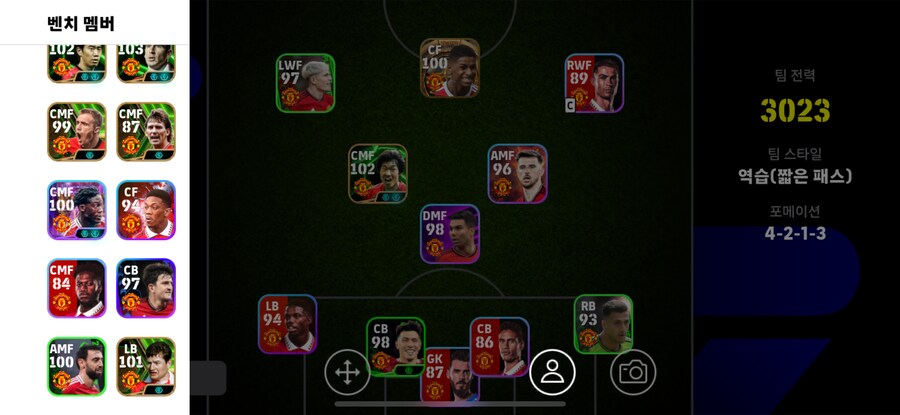The height and width of the screenshot is (415, 900).
Task: Select the CB 86 defender card
Action: point(499,347)
